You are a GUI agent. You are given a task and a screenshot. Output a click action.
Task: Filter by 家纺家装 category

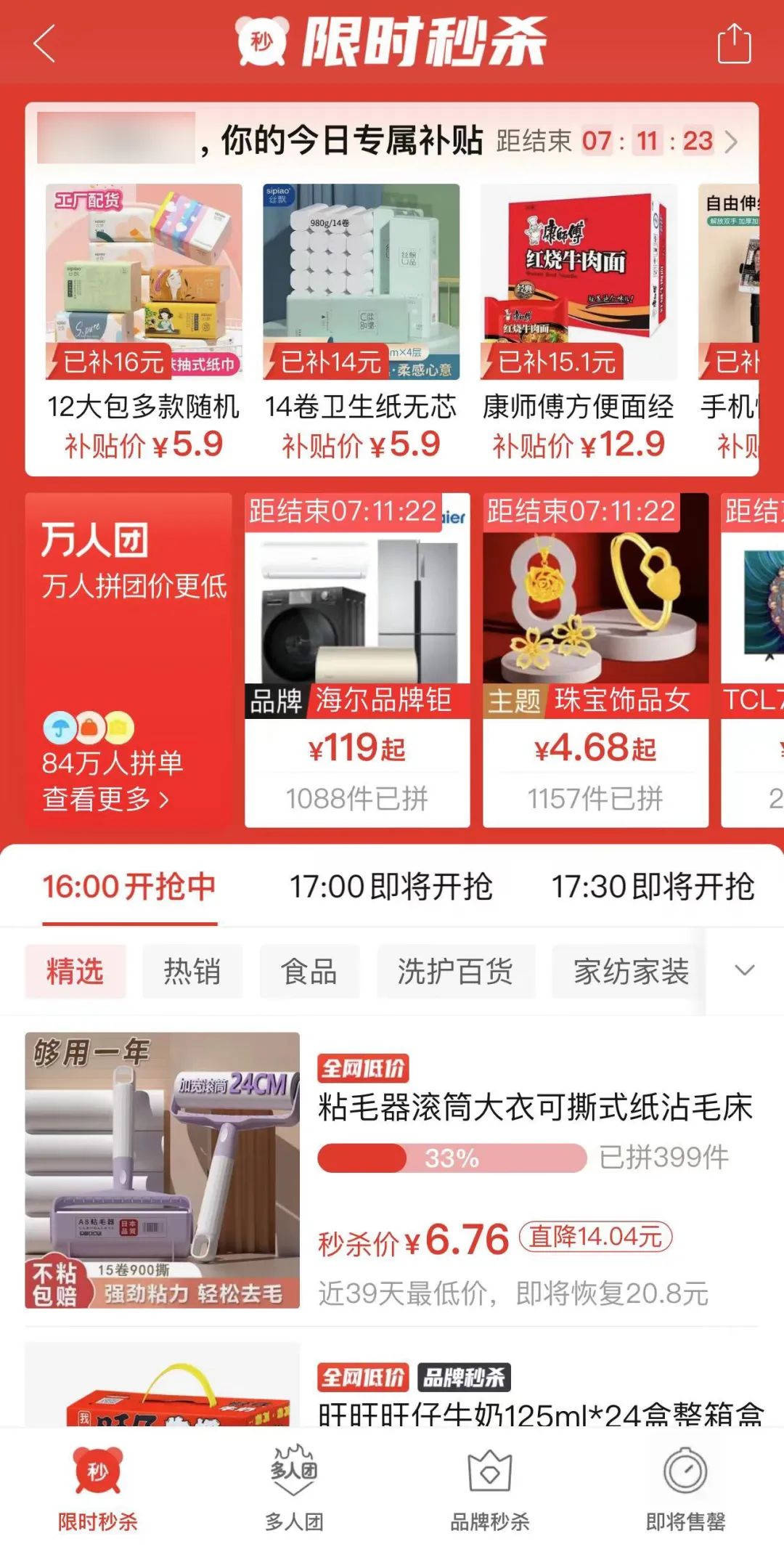[630, 972]
